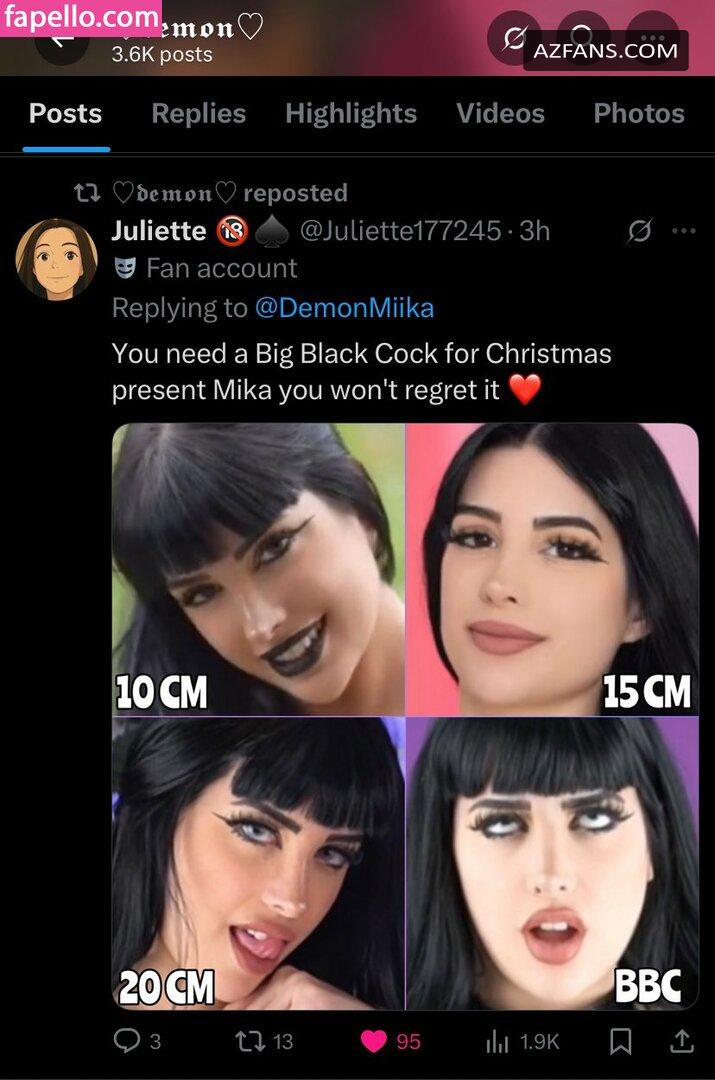Switch to the Posts tab

point(66,114)
